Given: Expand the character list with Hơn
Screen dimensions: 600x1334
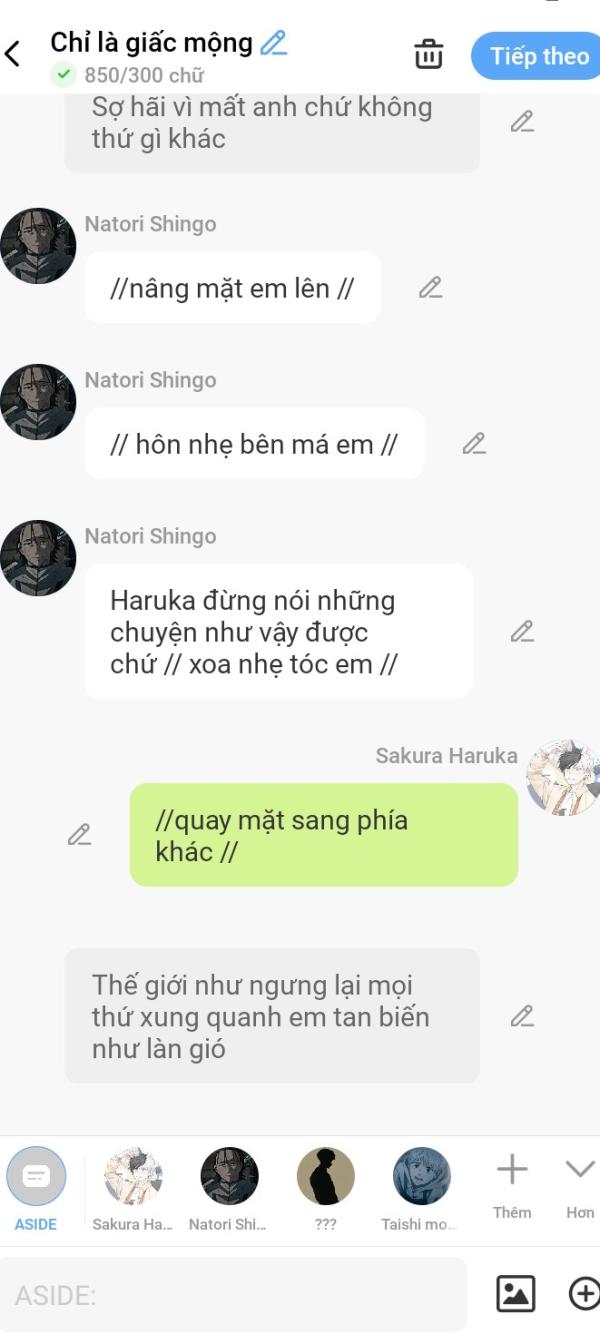Looking at the screenshot, I should [x=580, y=1186].
